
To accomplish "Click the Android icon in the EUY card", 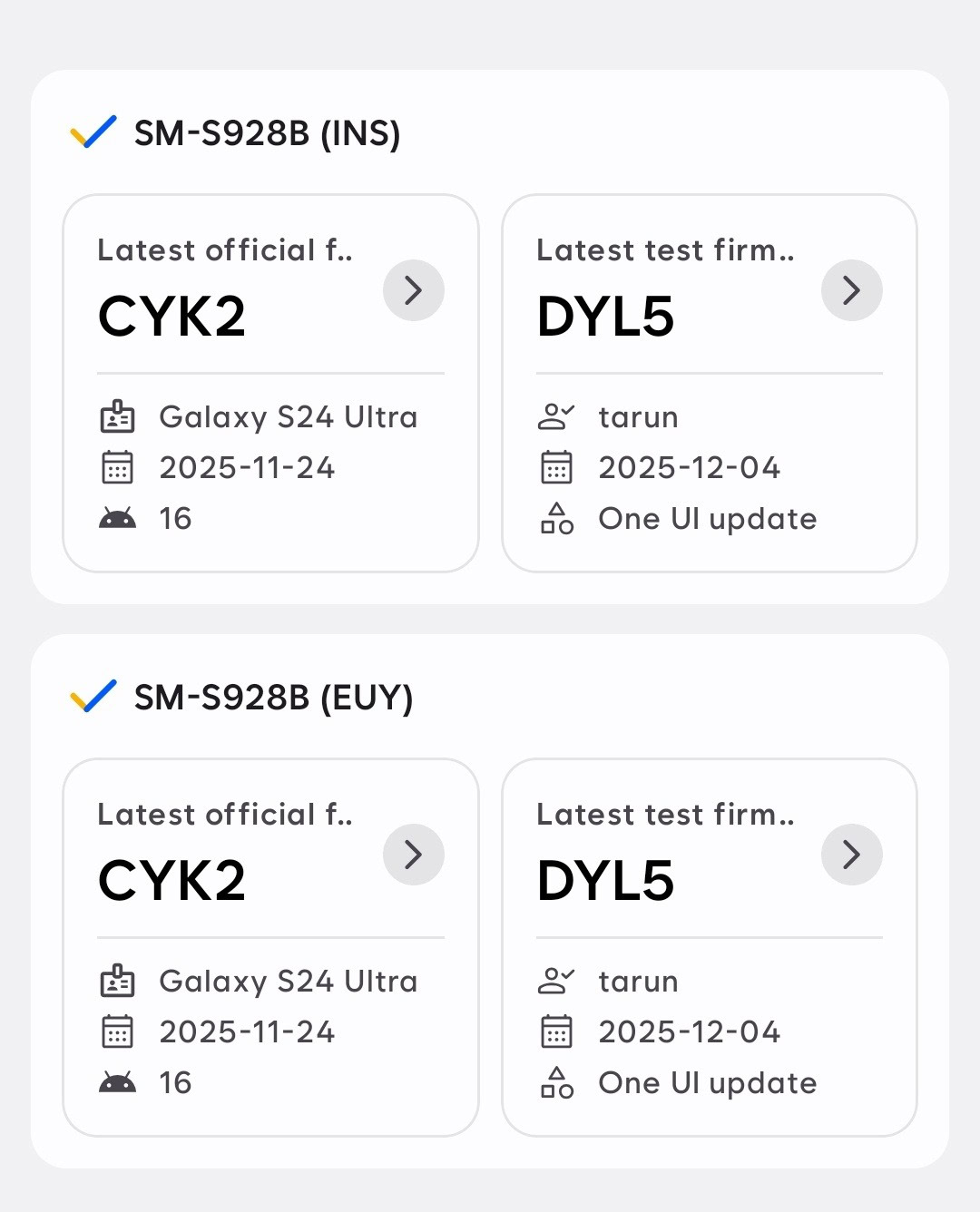I will pos(116,1082).
